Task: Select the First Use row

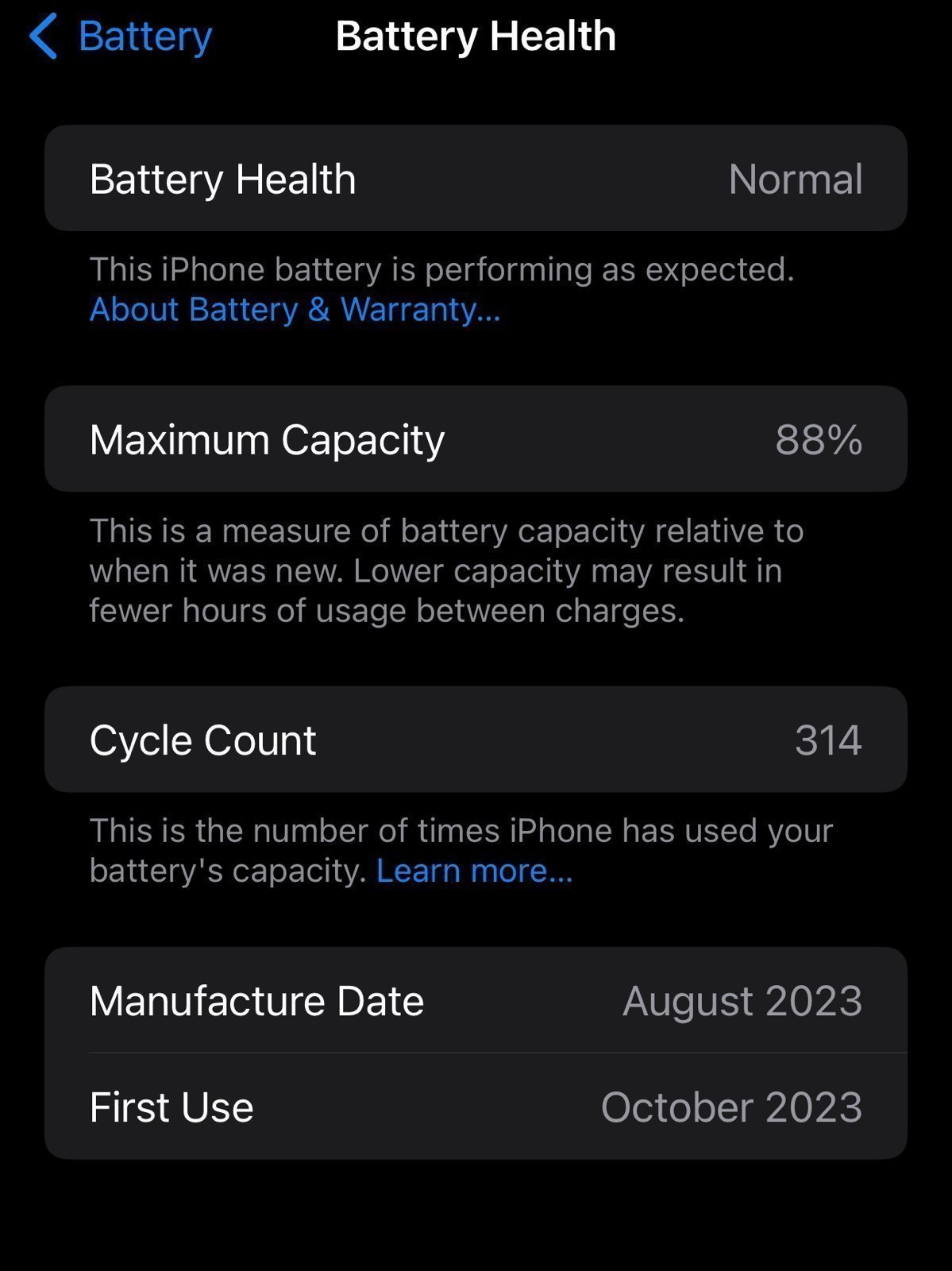Action: 476,1107
